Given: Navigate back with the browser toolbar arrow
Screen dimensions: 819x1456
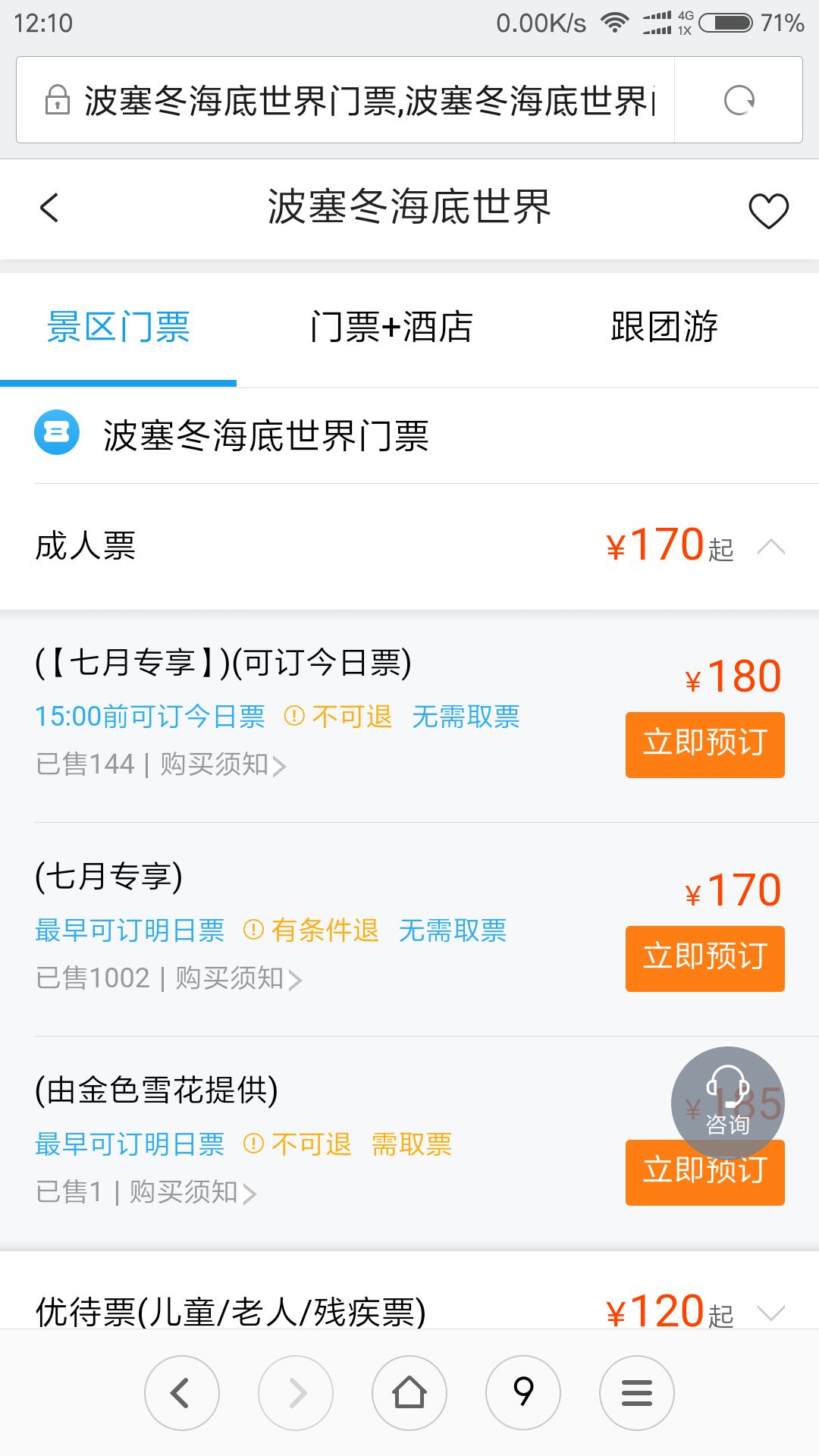Looking at the screenshot, I should coord(182,1393).
